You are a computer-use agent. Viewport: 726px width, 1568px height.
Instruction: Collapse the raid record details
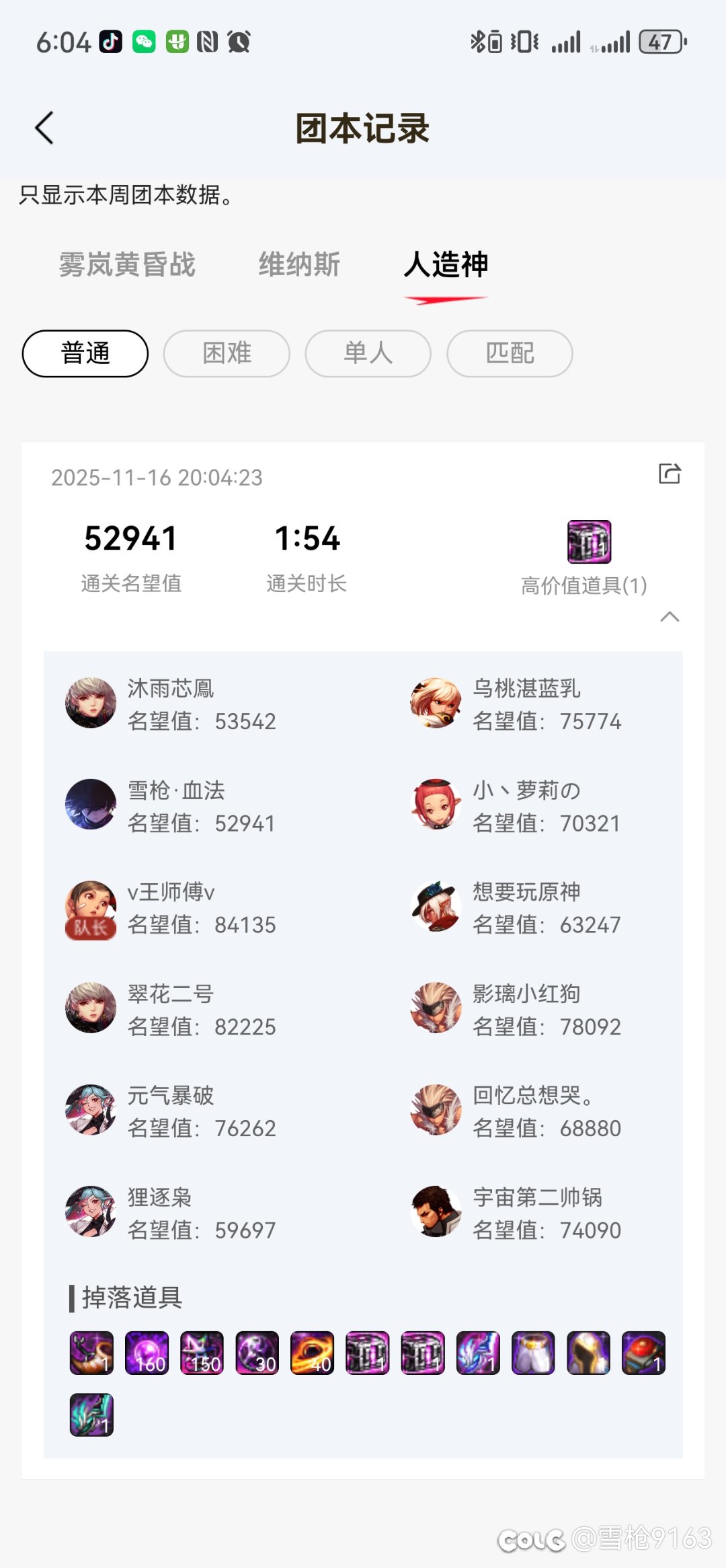click(670, 617)
